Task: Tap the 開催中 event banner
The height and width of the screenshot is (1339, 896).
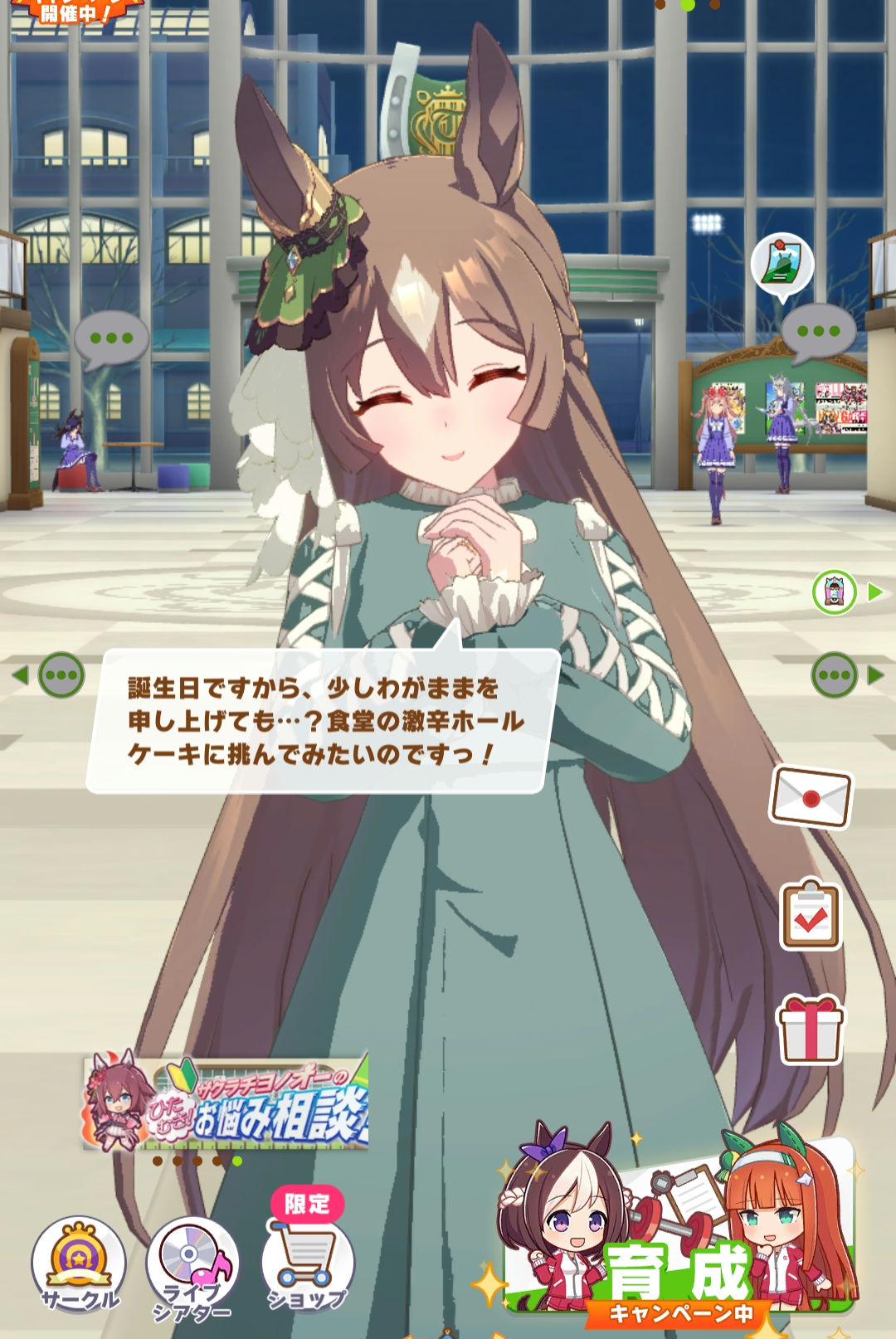Action: (x=73, y=12)
